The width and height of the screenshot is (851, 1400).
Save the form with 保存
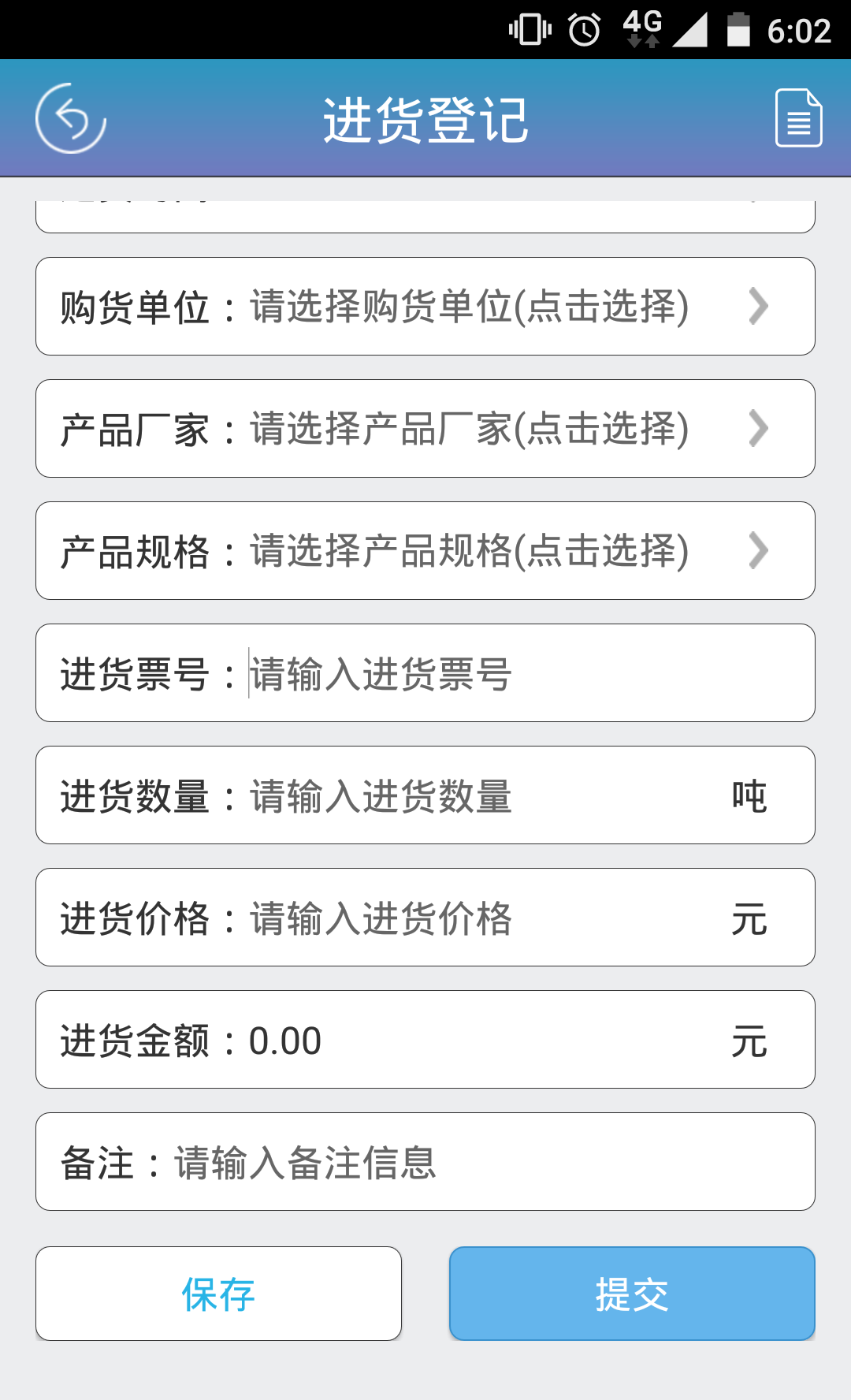click(x=218, y=1294)
